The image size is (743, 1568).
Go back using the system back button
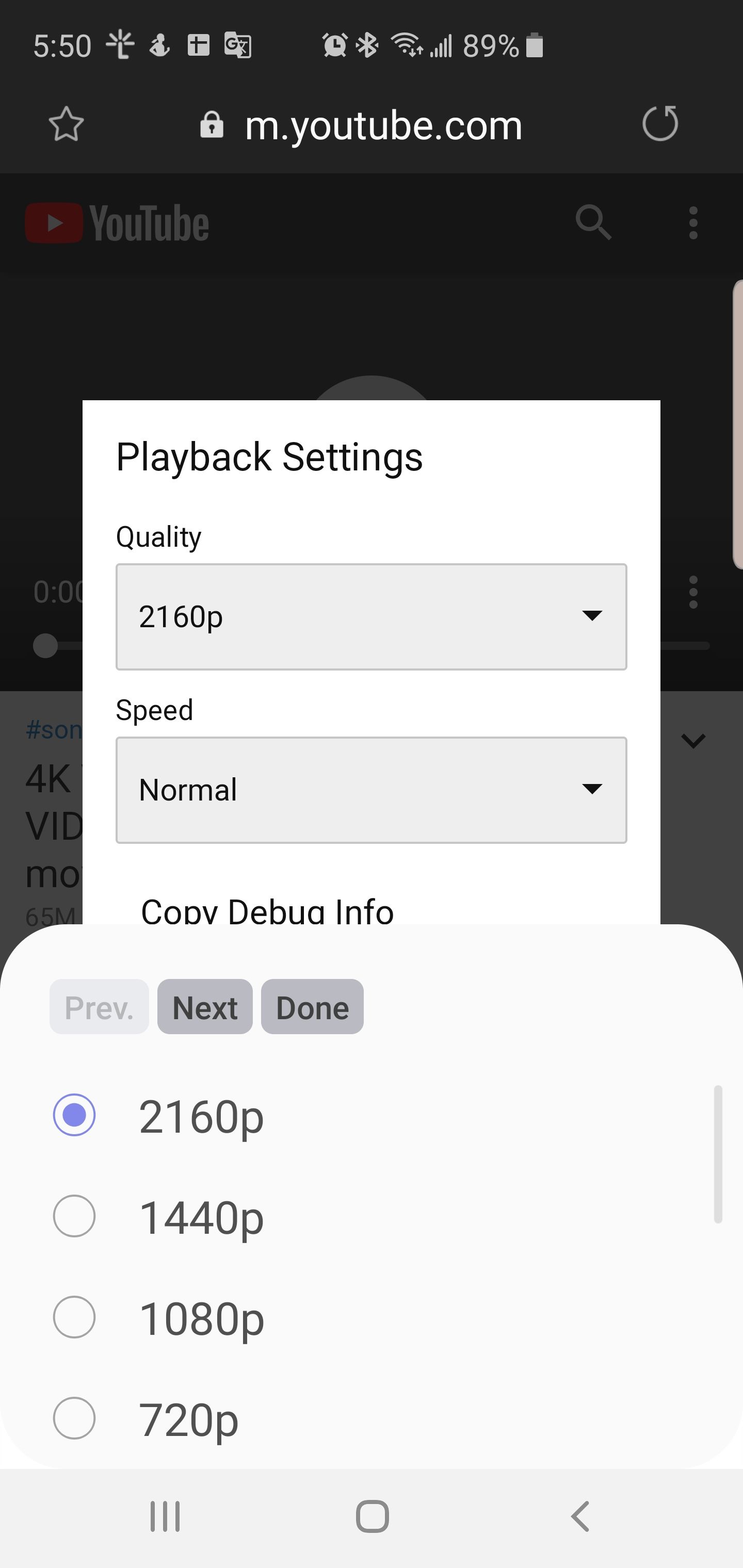tap(580, 1516)
